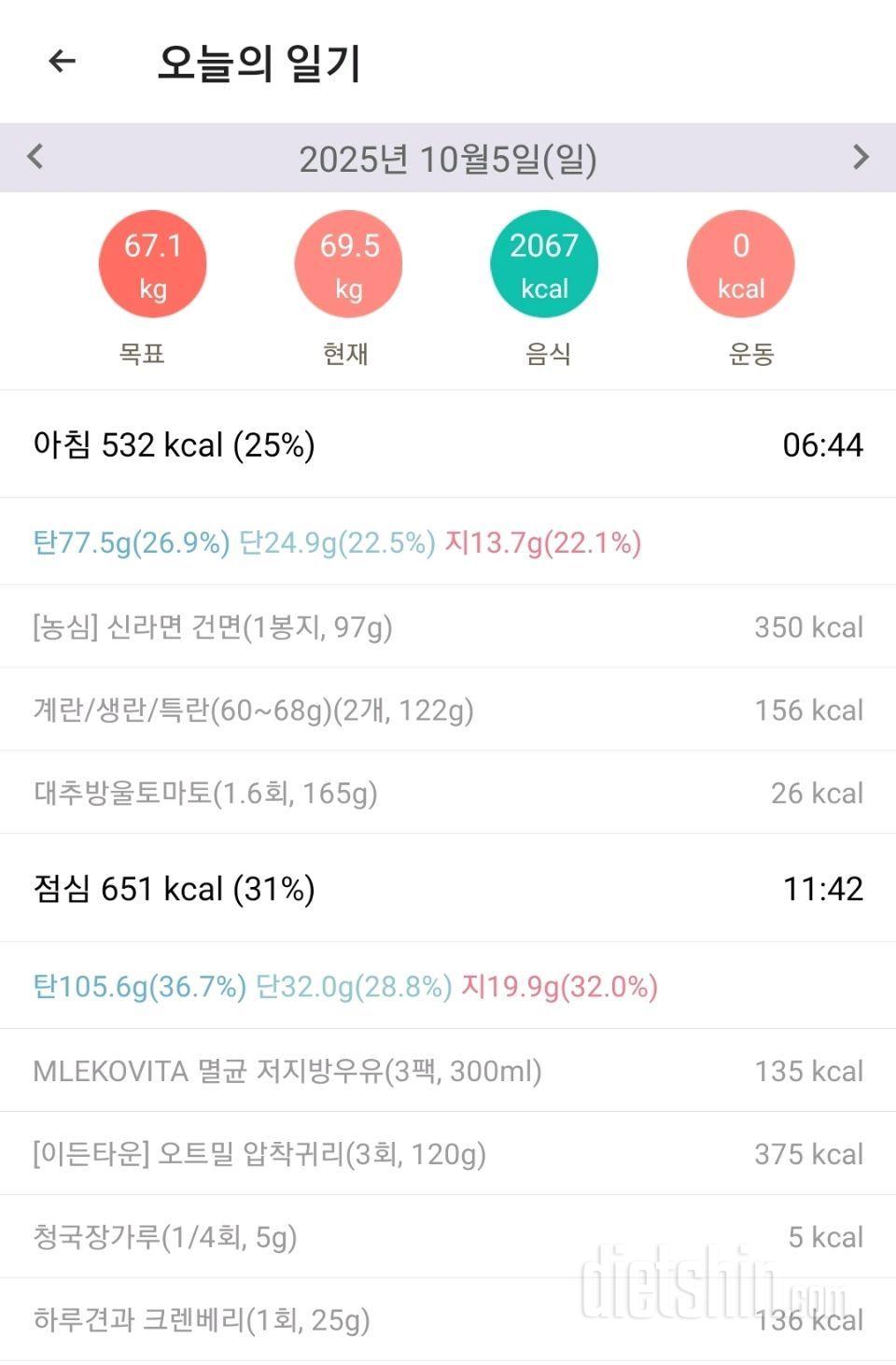Open 대추방울토마토 food item
This screenshot has width=896, height=1365.
pos(448,793)
